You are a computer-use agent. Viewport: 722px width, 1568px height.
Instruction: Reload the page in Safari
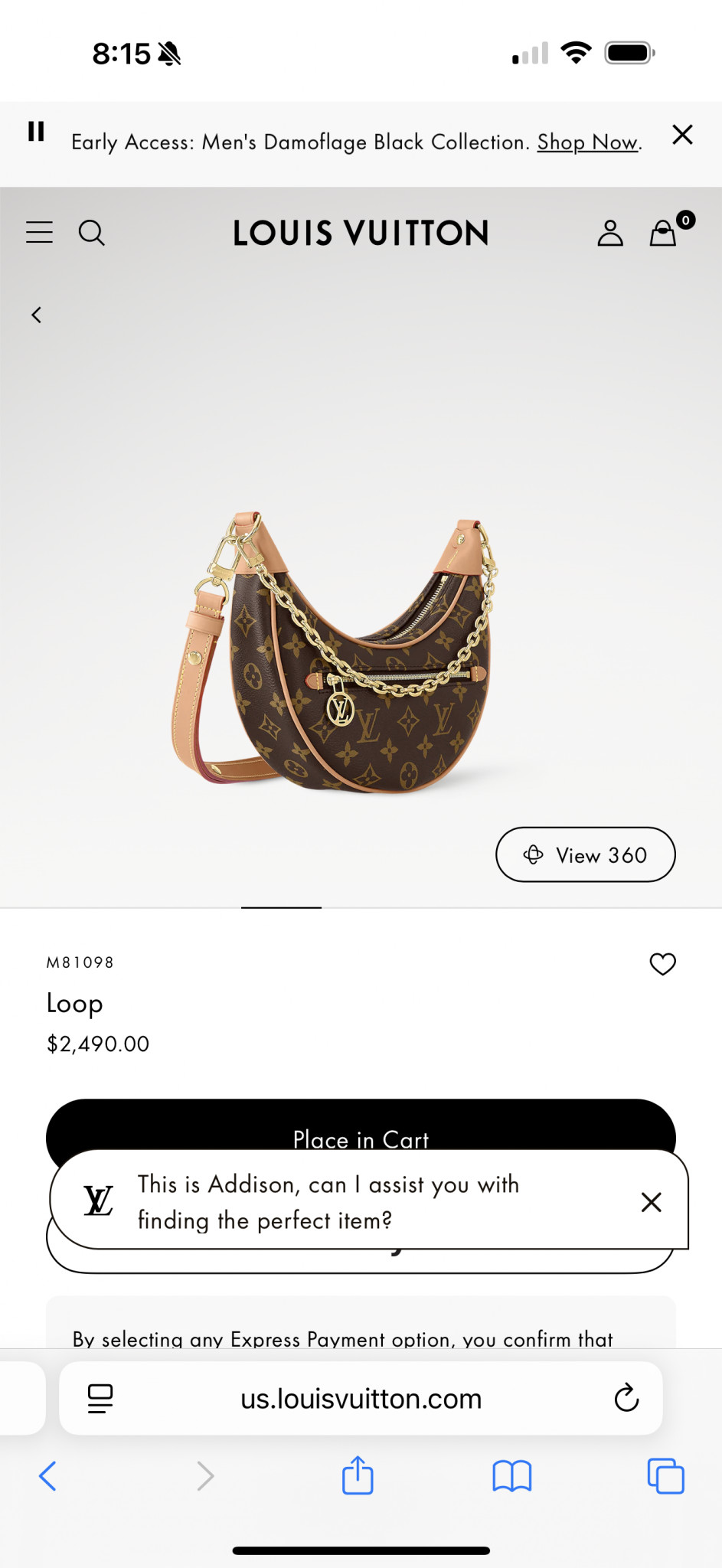click(626, 1398)
